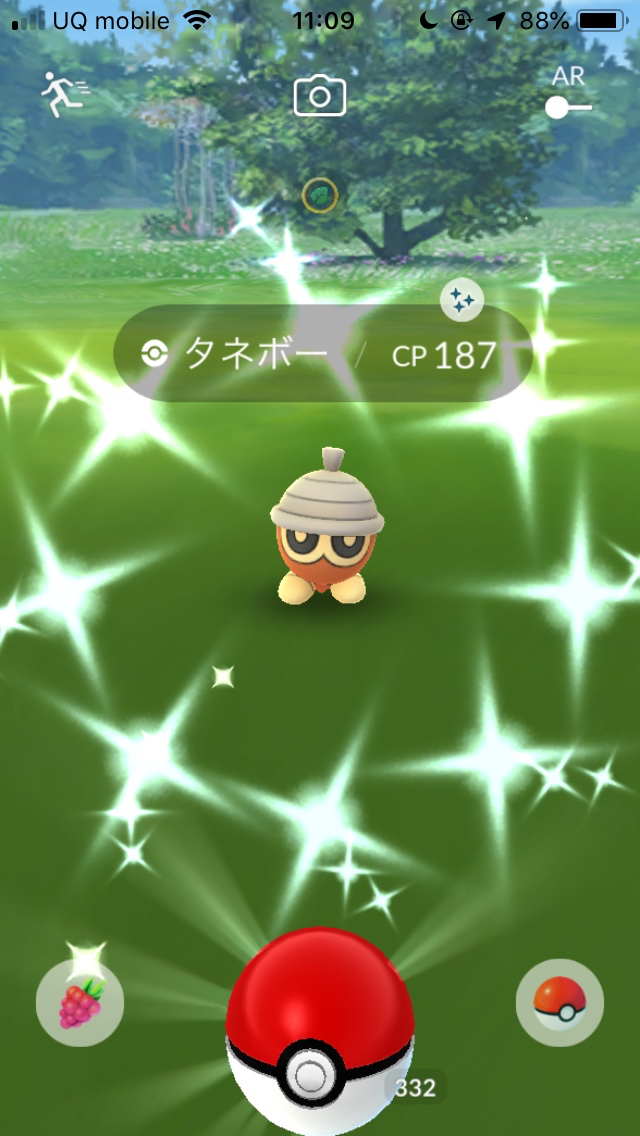Tap the shiny sparkle badge icon
Viewport: 640px width, 1136px height.
point(462,300)
